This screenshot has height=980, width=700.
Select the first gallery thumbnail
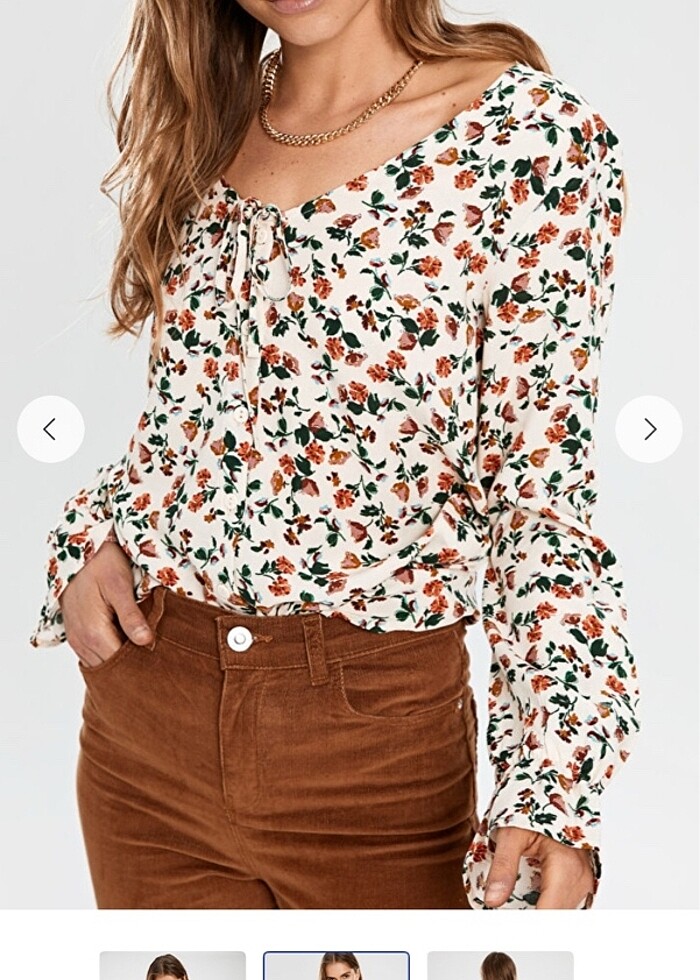click(x=173, y=966)
